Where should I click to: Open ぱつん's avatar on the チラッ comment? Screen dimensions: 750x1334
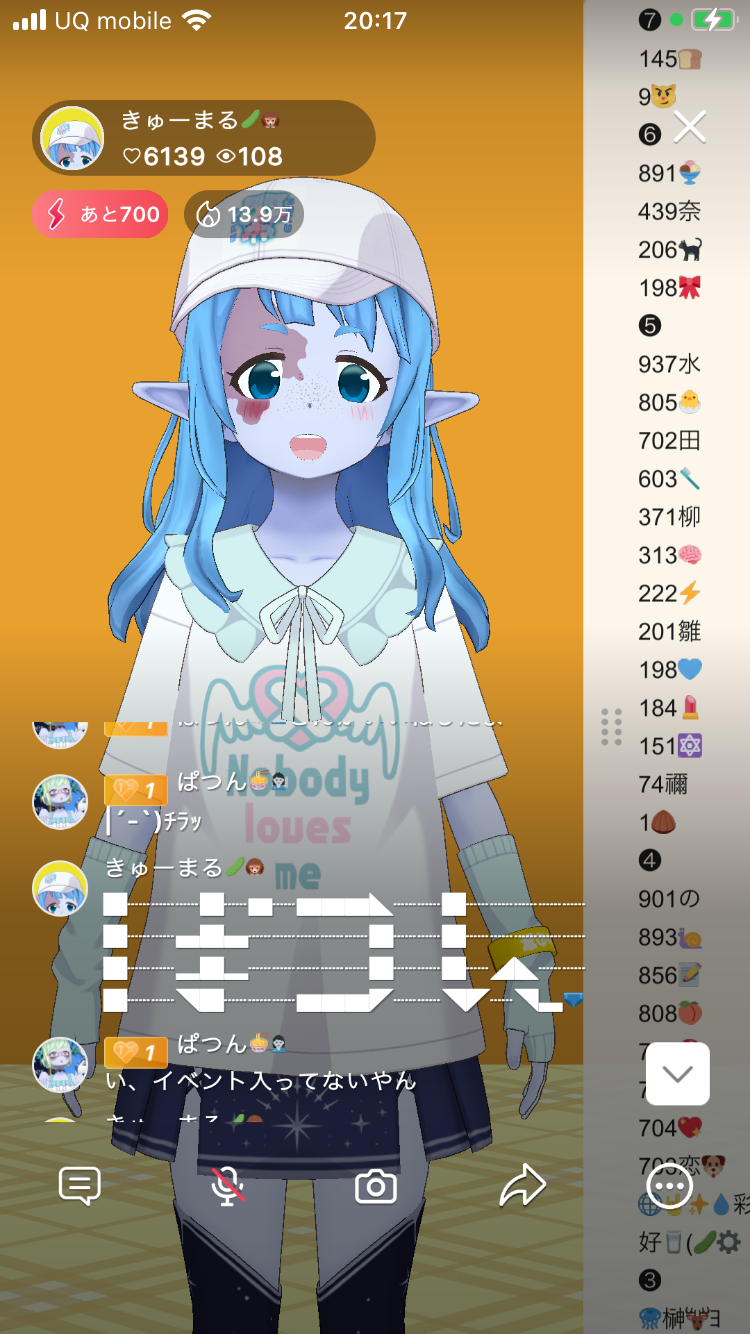coord(60,802)
